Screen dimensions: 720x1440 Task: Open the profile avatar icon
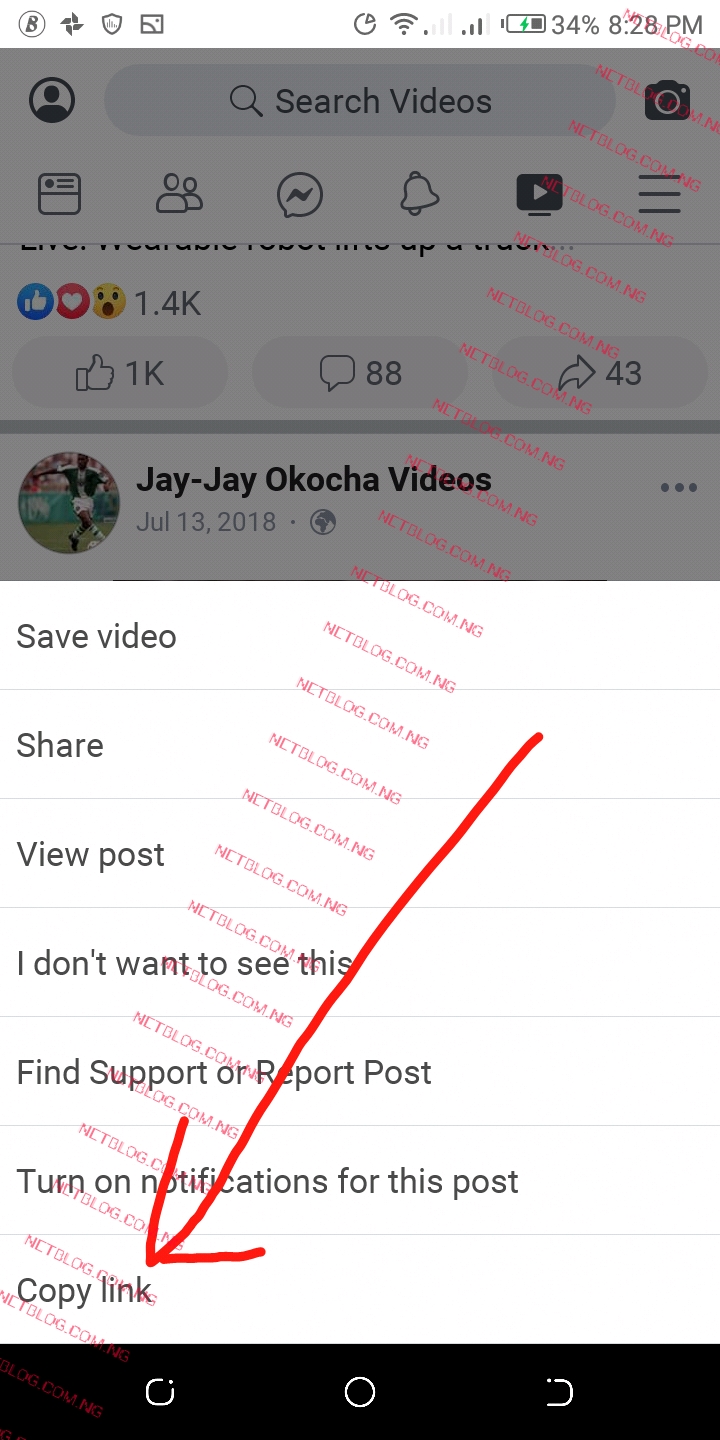pyautogui.click(x=52, y=101)
